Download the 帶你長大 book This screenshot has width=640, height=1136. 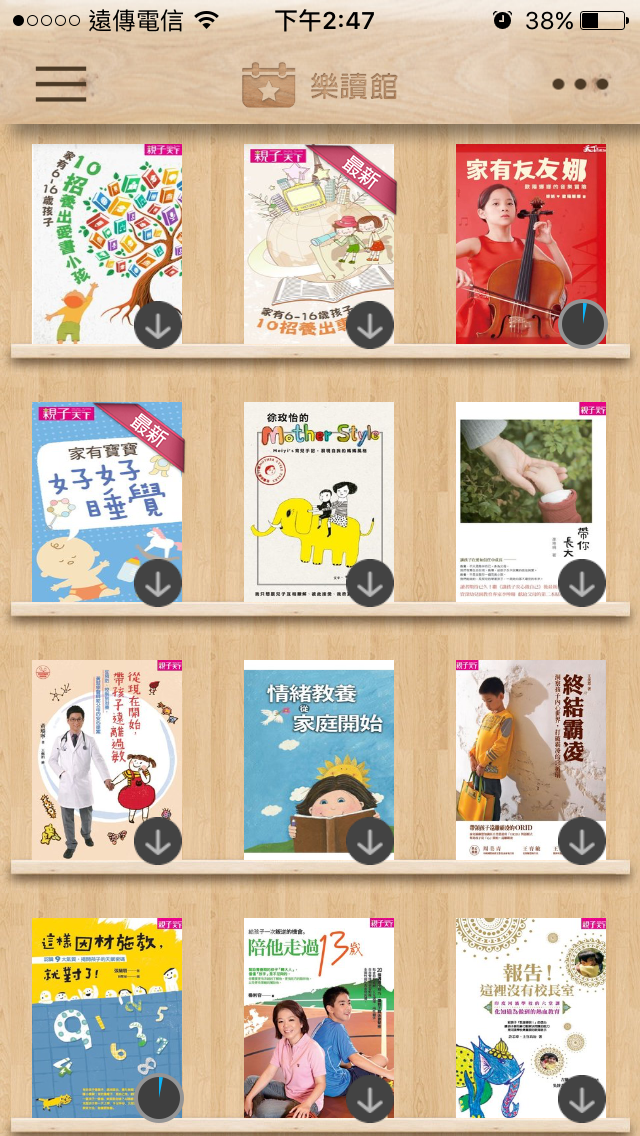(x=582, y=582)
